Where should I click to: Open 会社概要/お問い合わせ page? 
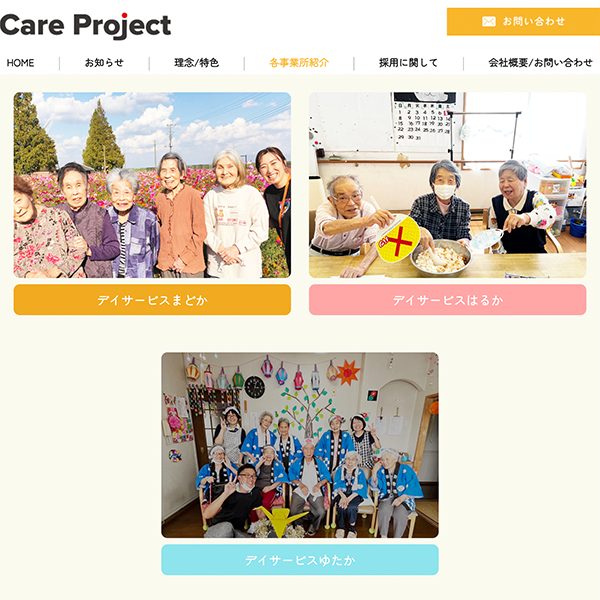click(540, 63)
